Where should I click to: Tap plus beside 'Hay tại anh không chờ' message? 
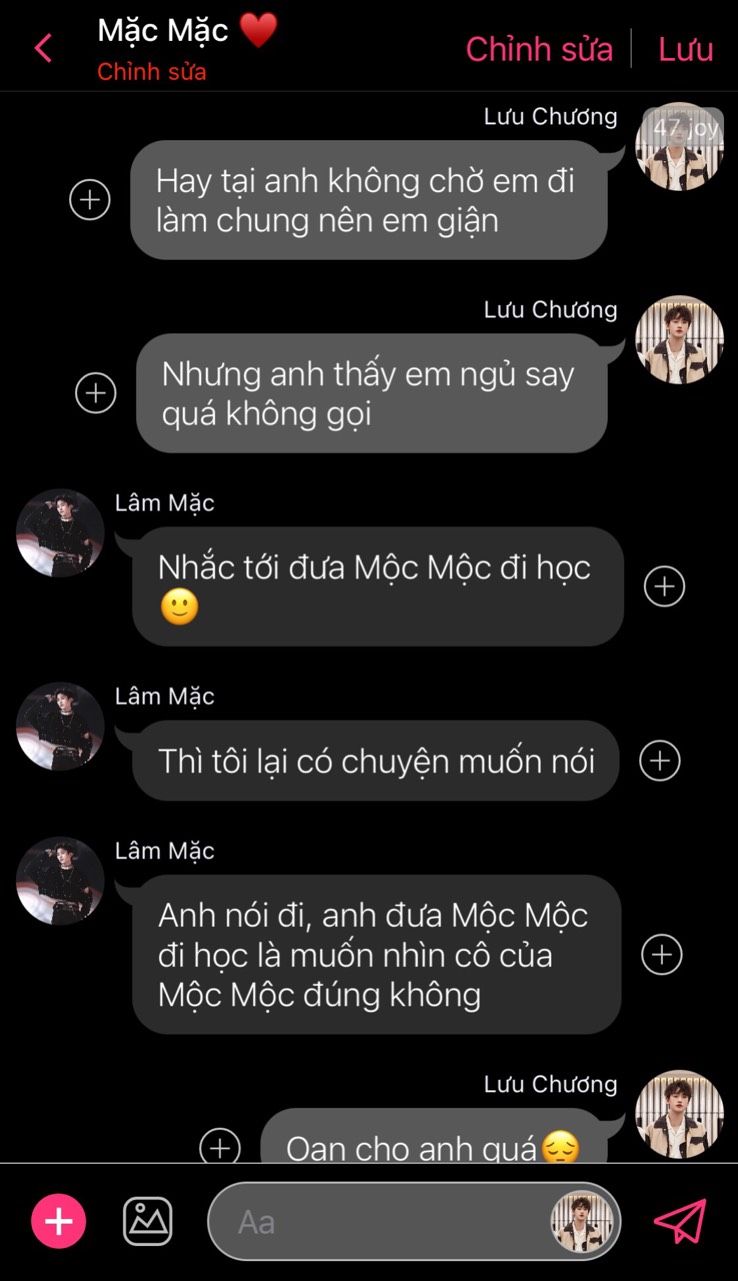(x=90, y=200)
